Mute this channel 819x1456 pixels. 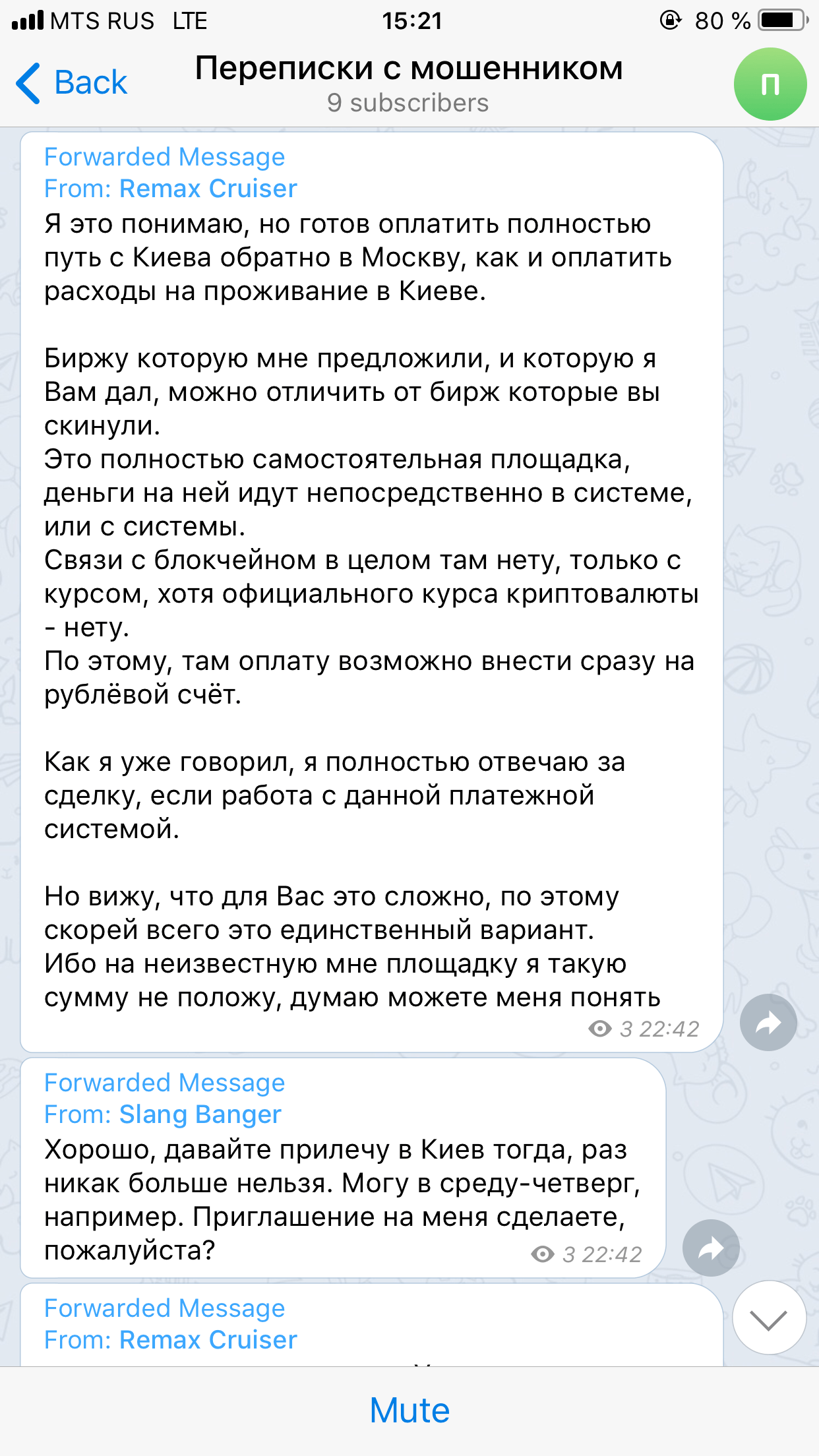point(409,1411)
